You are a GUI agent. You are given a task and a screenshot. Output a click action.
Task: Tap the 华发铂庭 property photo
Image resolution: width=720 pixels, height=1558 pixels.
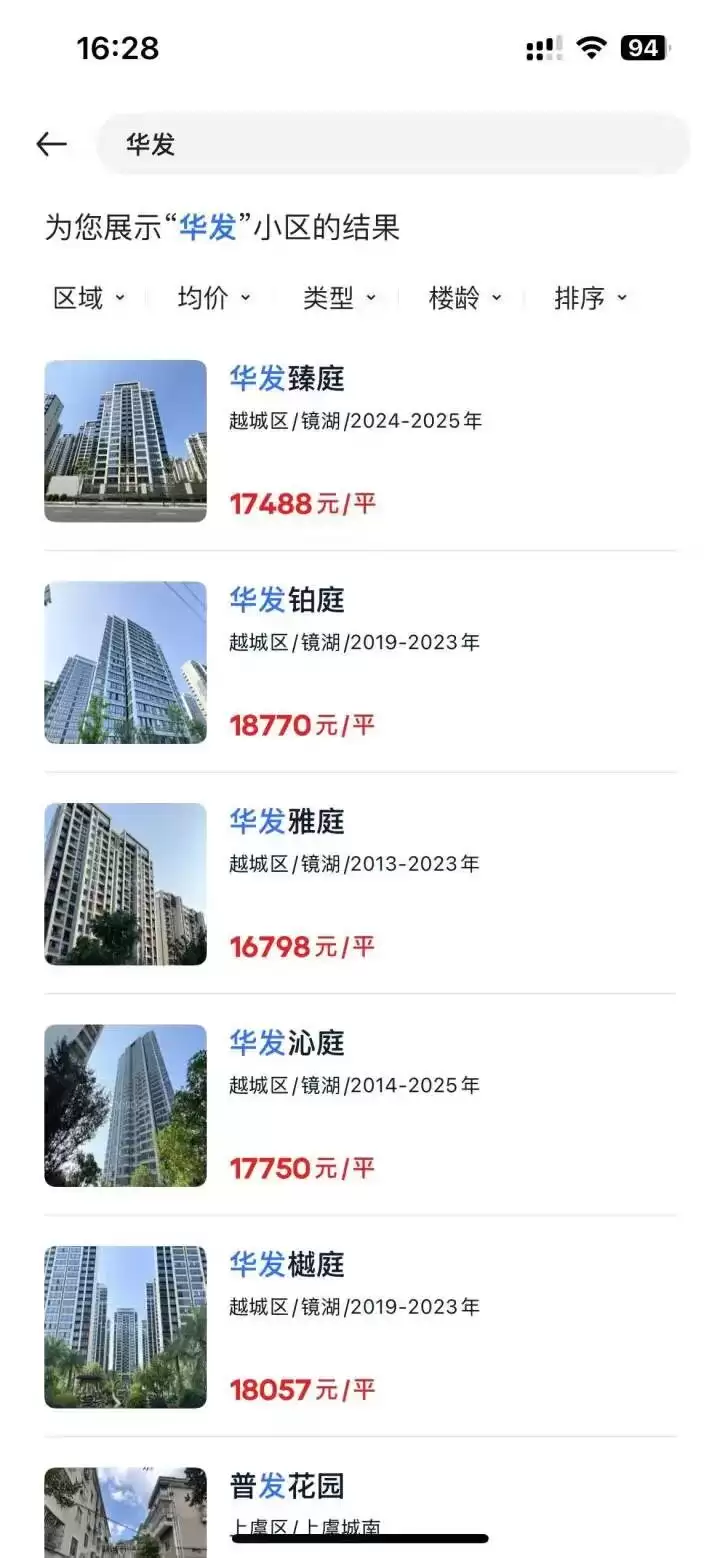point(125,662)
